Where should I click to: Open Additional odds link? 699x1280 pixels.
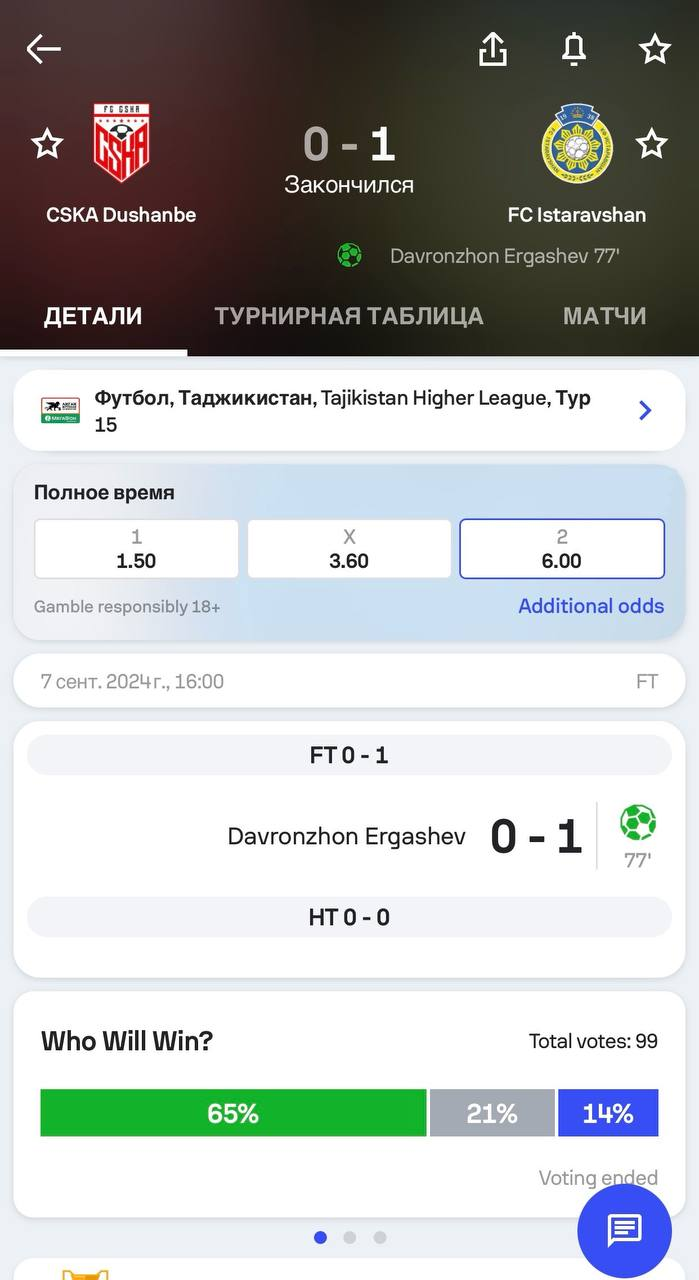590,606
